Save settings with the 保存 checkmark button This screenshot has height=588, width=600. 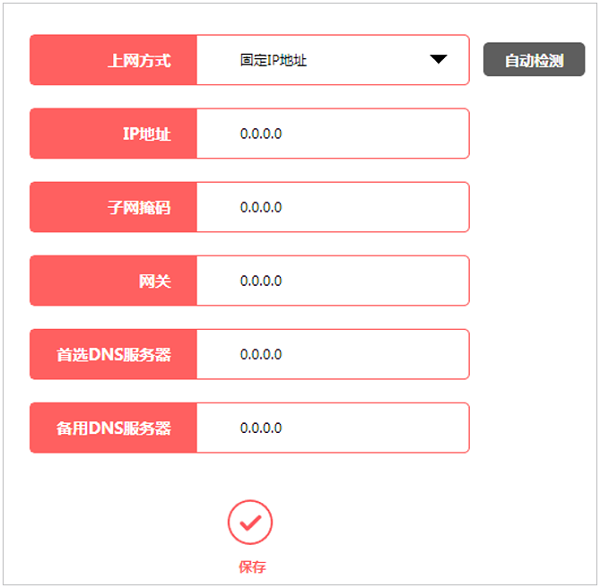250,522
